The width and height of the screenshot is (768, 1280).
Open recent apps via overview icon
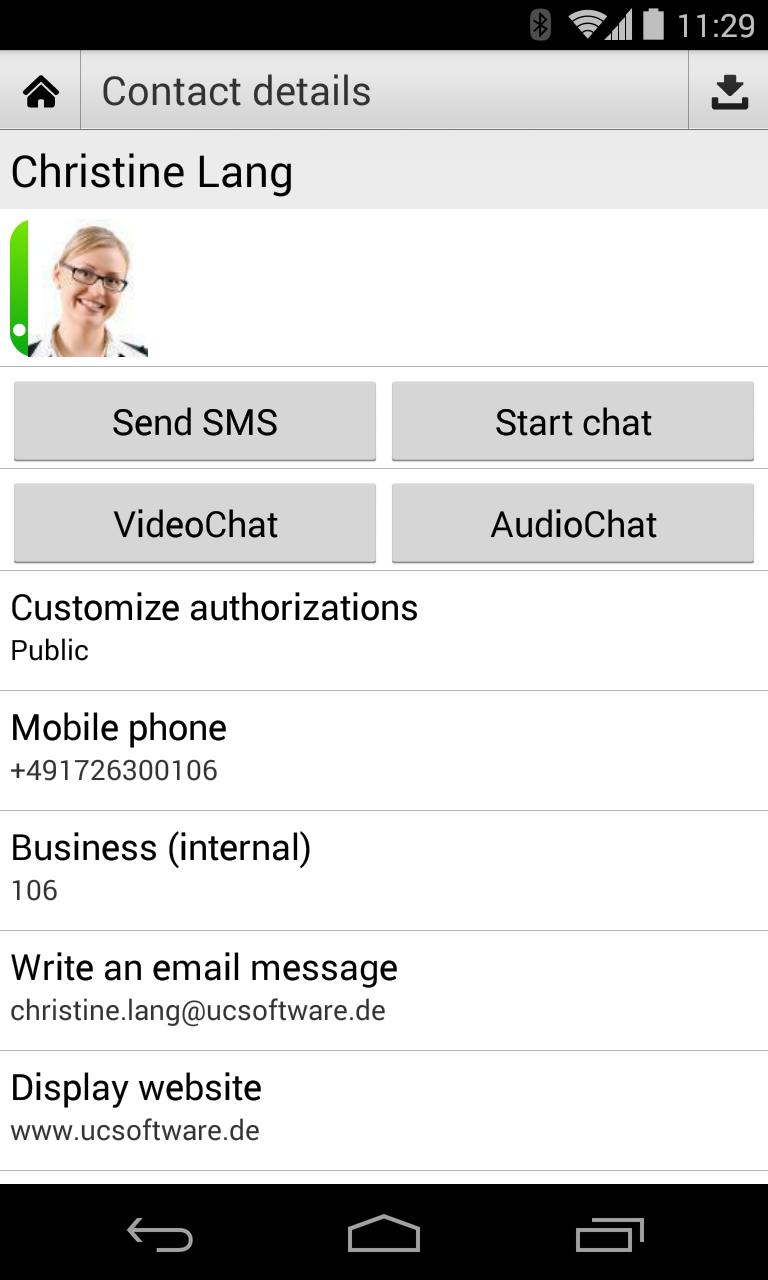(608, 1236)
